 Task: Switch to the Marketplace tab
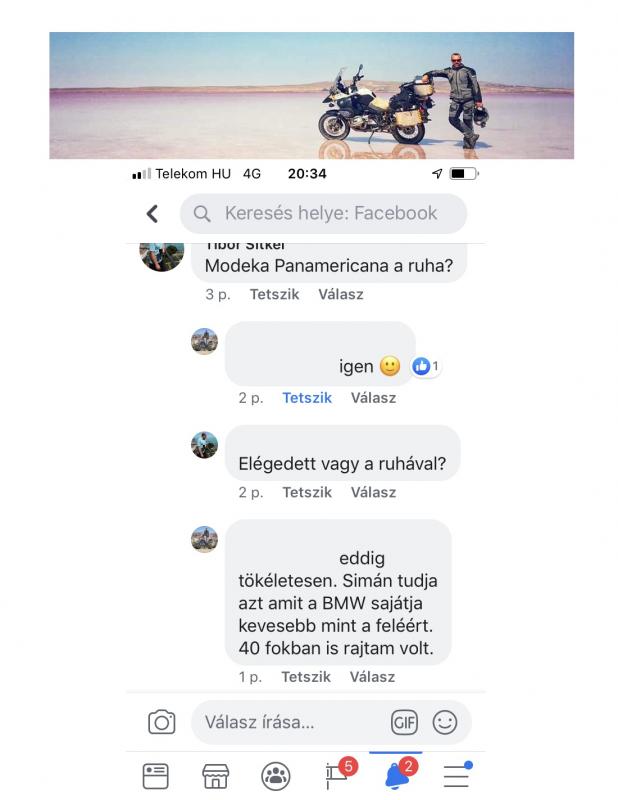(x=216, y=776)
